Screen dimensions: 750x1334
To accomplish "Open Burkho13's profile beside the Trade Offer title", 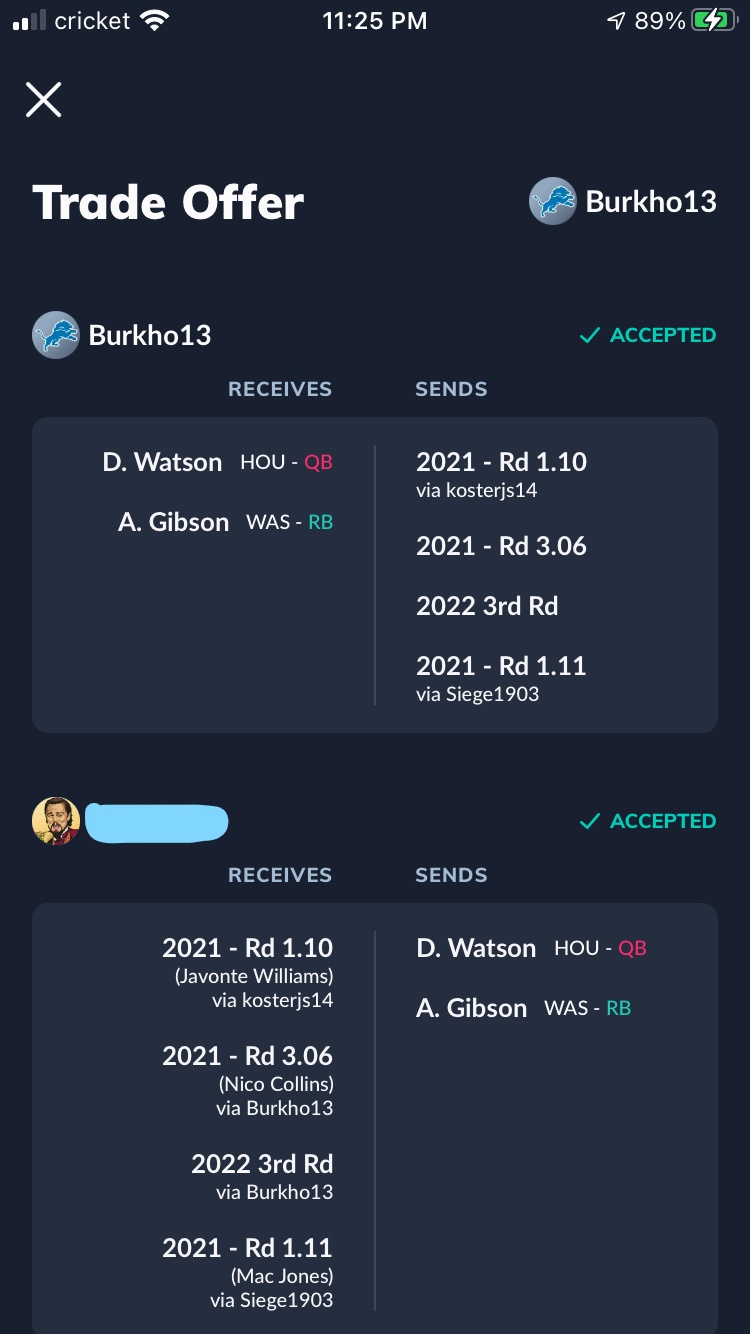I will [623, 201].
